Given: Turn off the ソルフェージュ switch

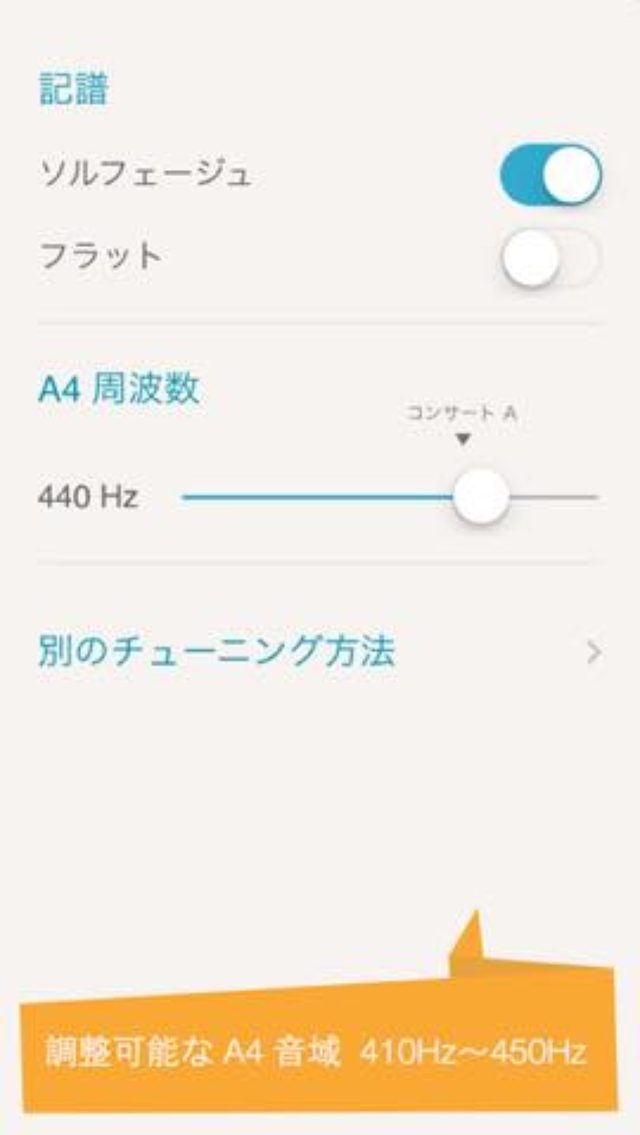Looking at the screenshot, I should pyautogui.click(x=551, y=175).
